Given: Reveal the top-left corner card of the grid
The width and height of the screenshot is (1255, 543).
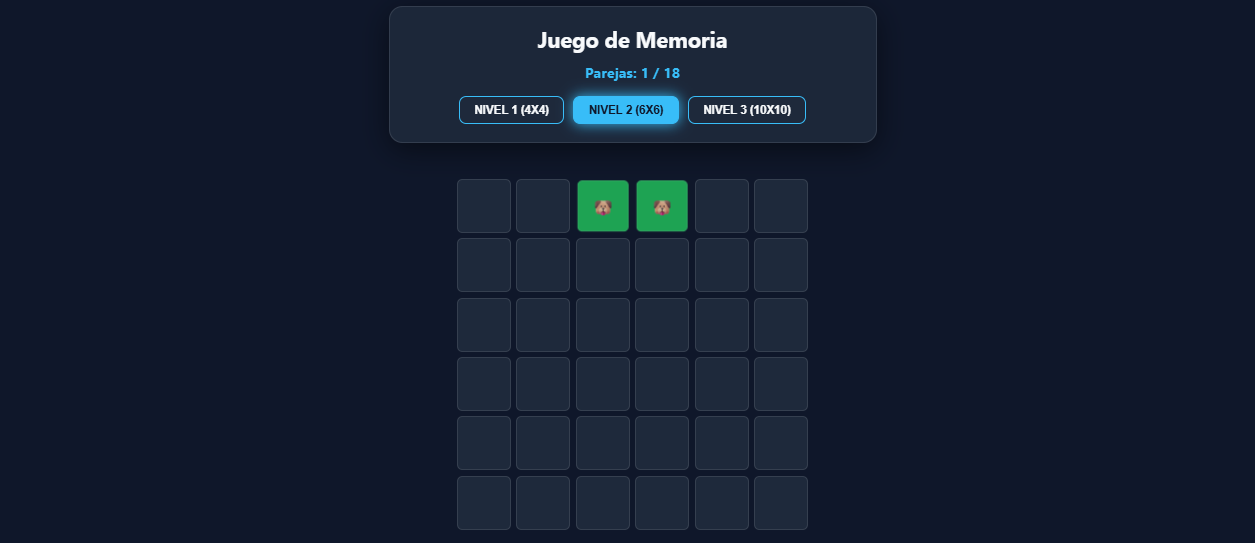Looking at the screenshot, I should click(484, 206).
